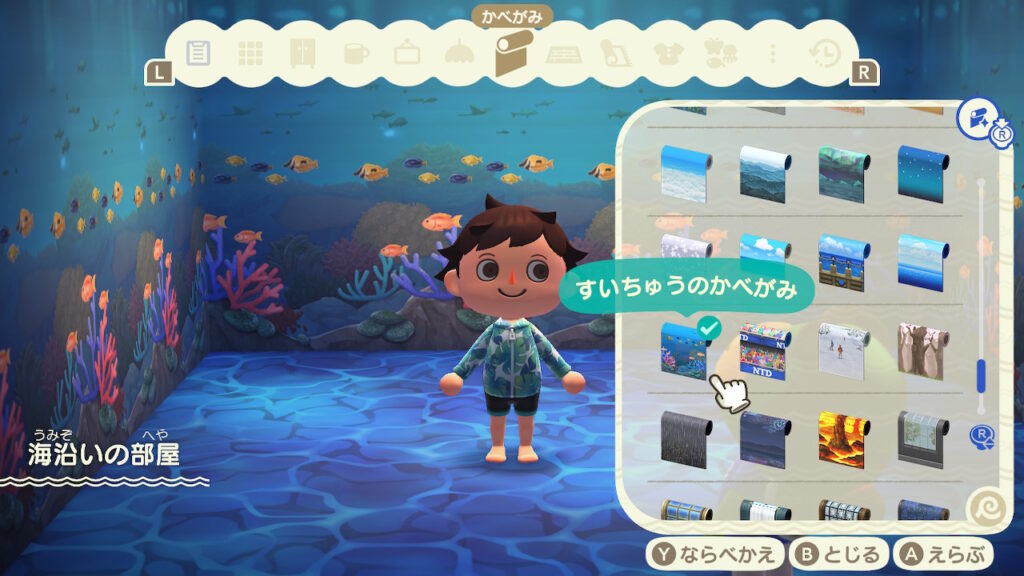Viewport: 1024px width, 576px height.
Task: Switch to the clothing category tab
Action: [x=667, y=53]
